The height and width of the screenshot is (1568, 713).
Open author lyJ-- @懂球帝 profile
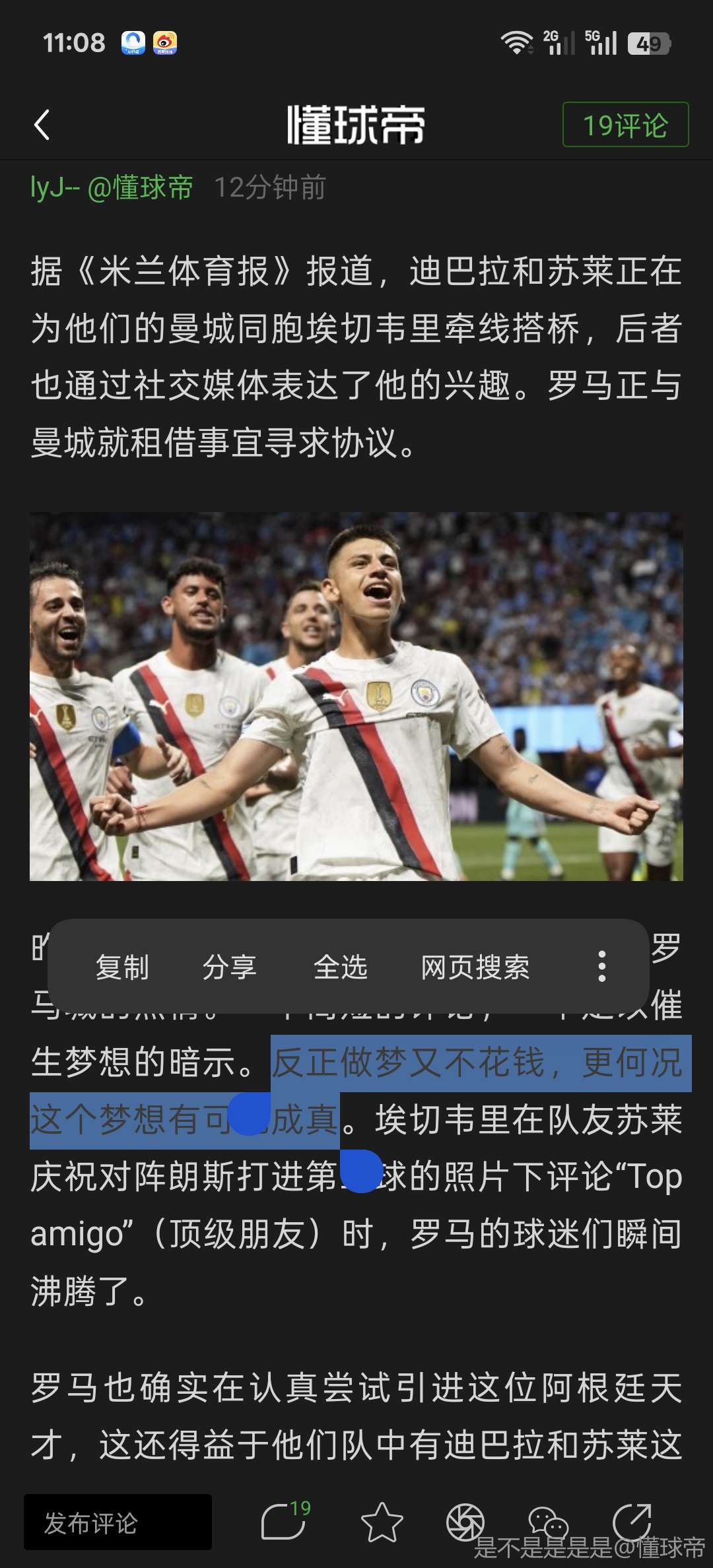point(112,188)
